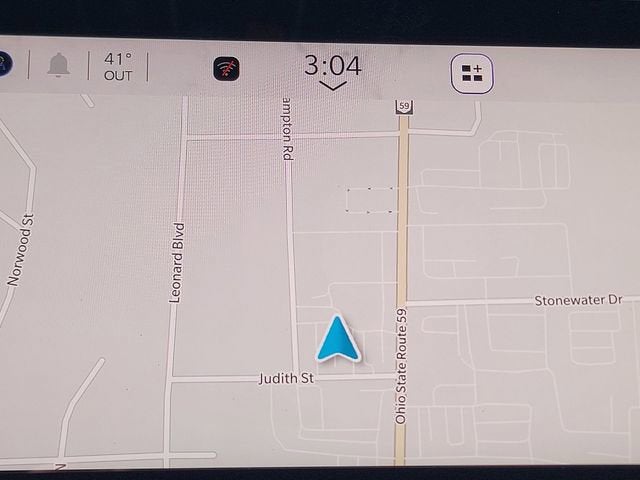Viewport: 640px width, 480px height.
Task: Open the apps grid button
Action: (x=473, y=72)
